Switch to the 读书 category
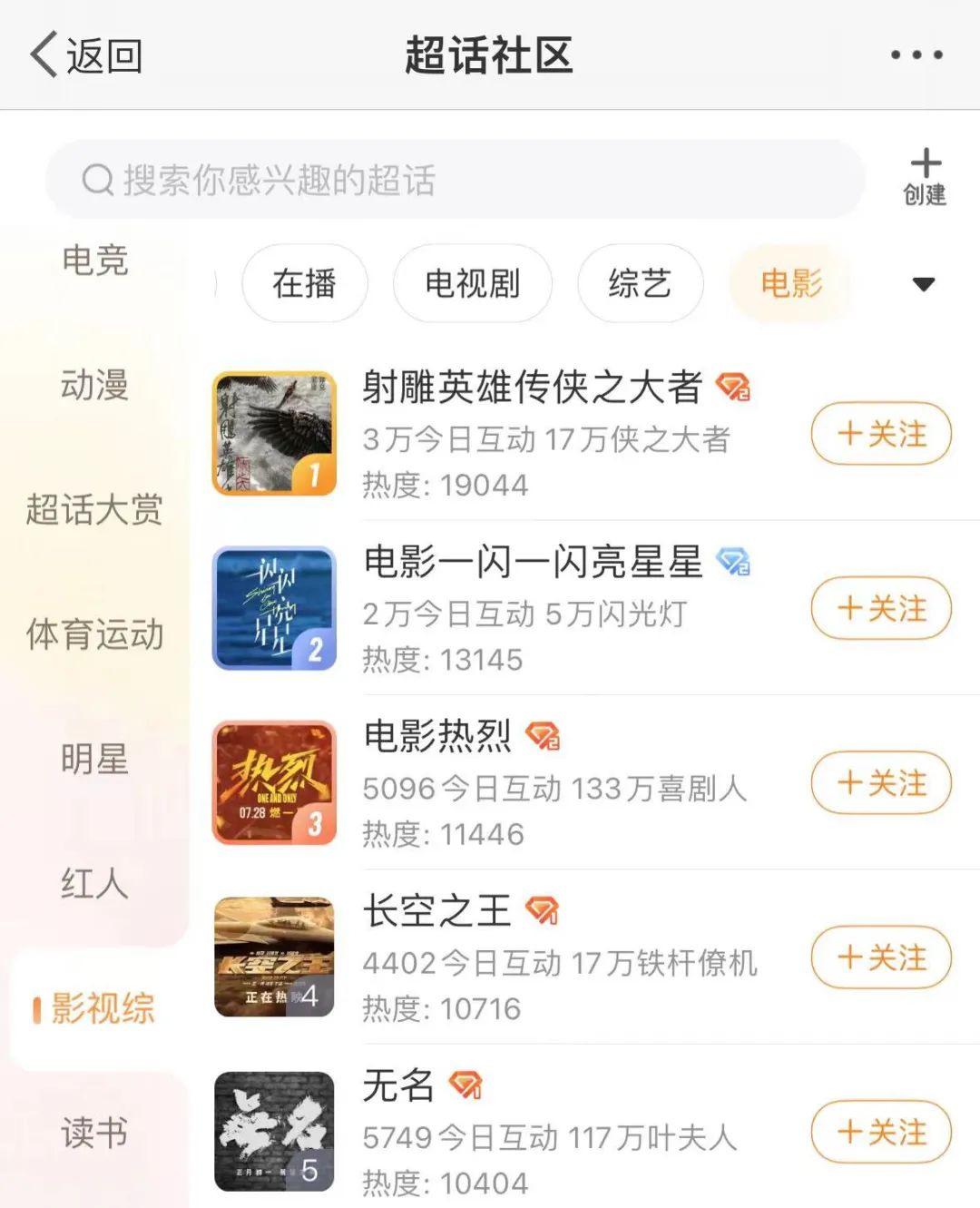The height and width of the screenshot is (1208, 980). [x=94, y=1133]
